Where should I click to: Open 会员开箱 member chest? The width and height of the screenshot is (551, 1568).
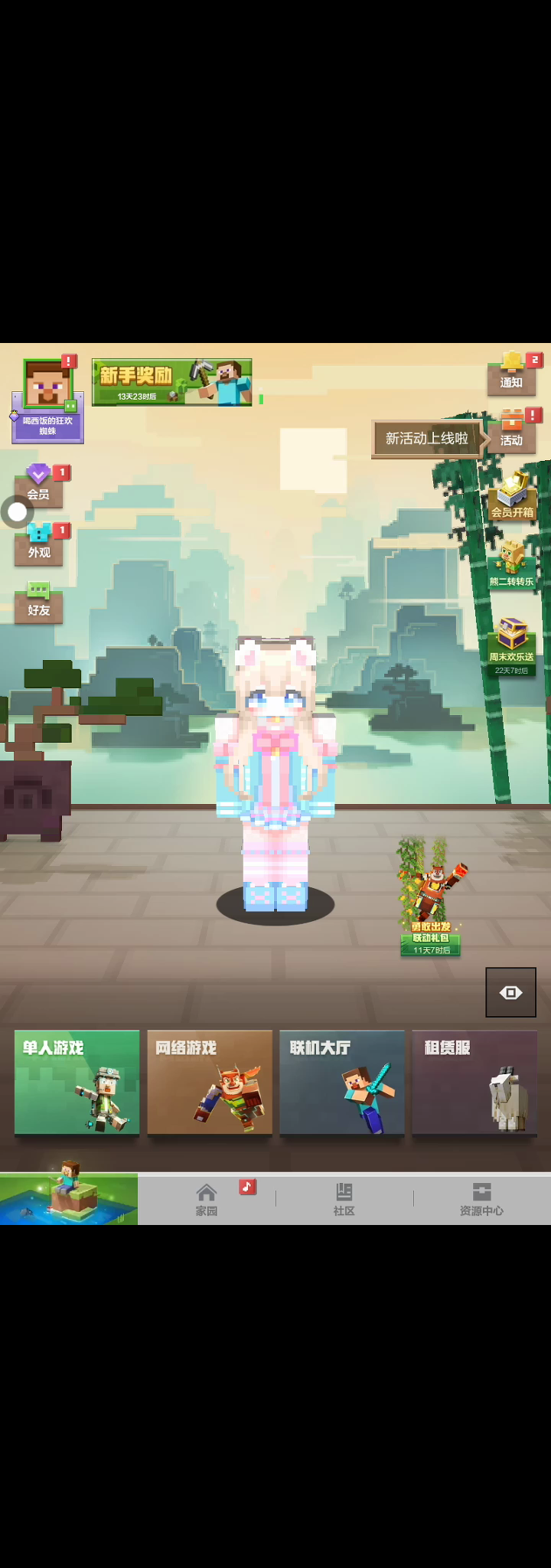[512, 496]
